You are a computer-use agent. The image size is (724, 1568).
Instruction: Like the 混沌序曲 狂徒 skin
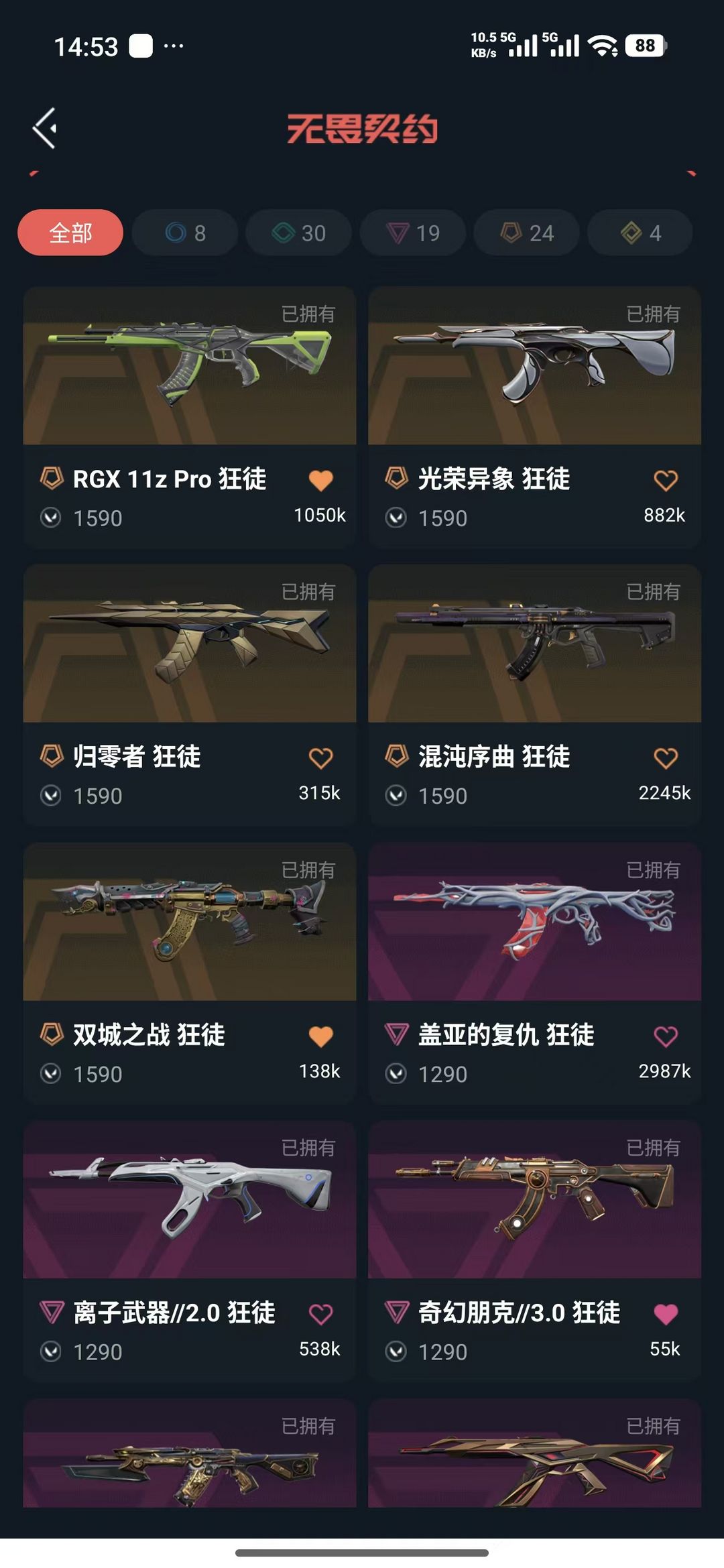click(x=665, y=758)
